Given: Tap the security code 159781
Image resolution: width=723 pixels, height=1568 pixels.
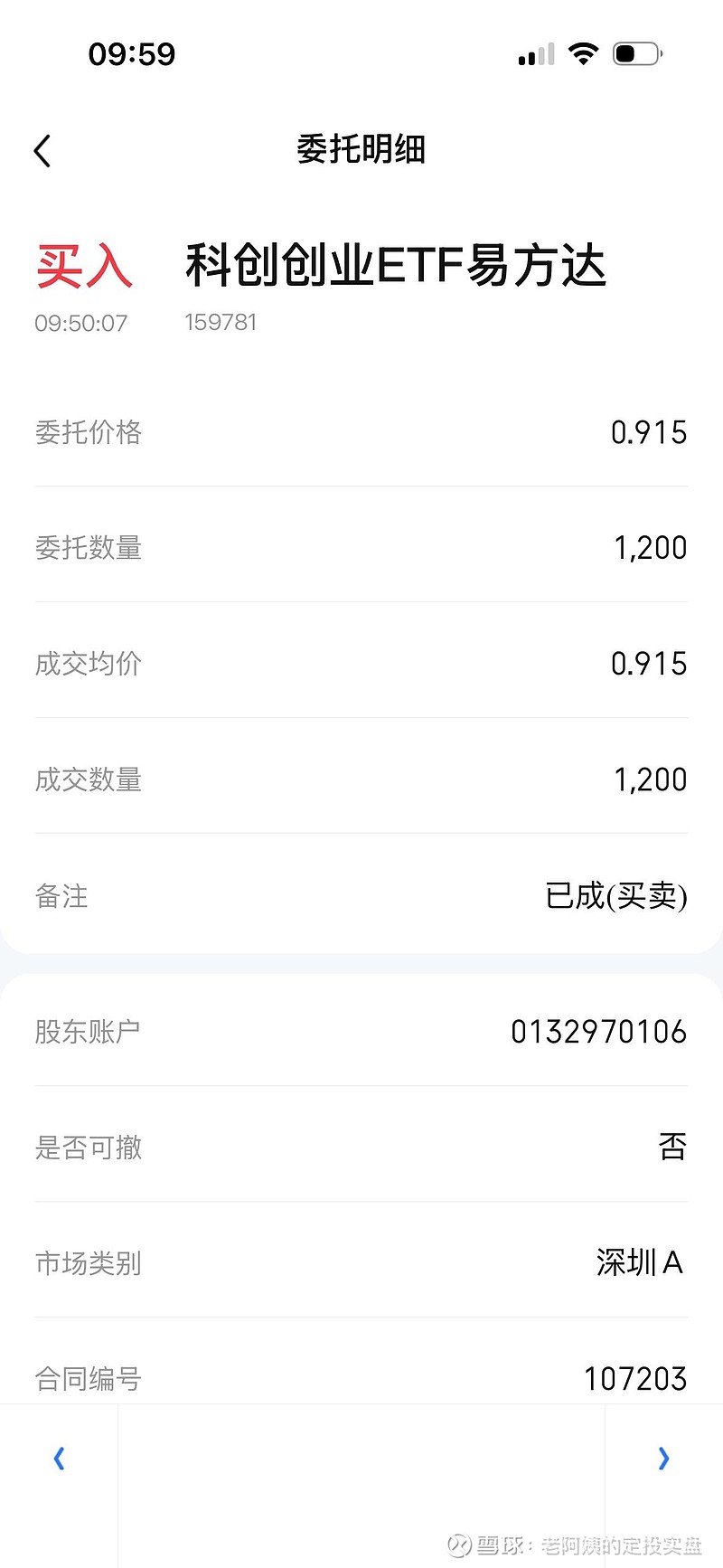Looking at the screenshot, I should coord(221,322).
